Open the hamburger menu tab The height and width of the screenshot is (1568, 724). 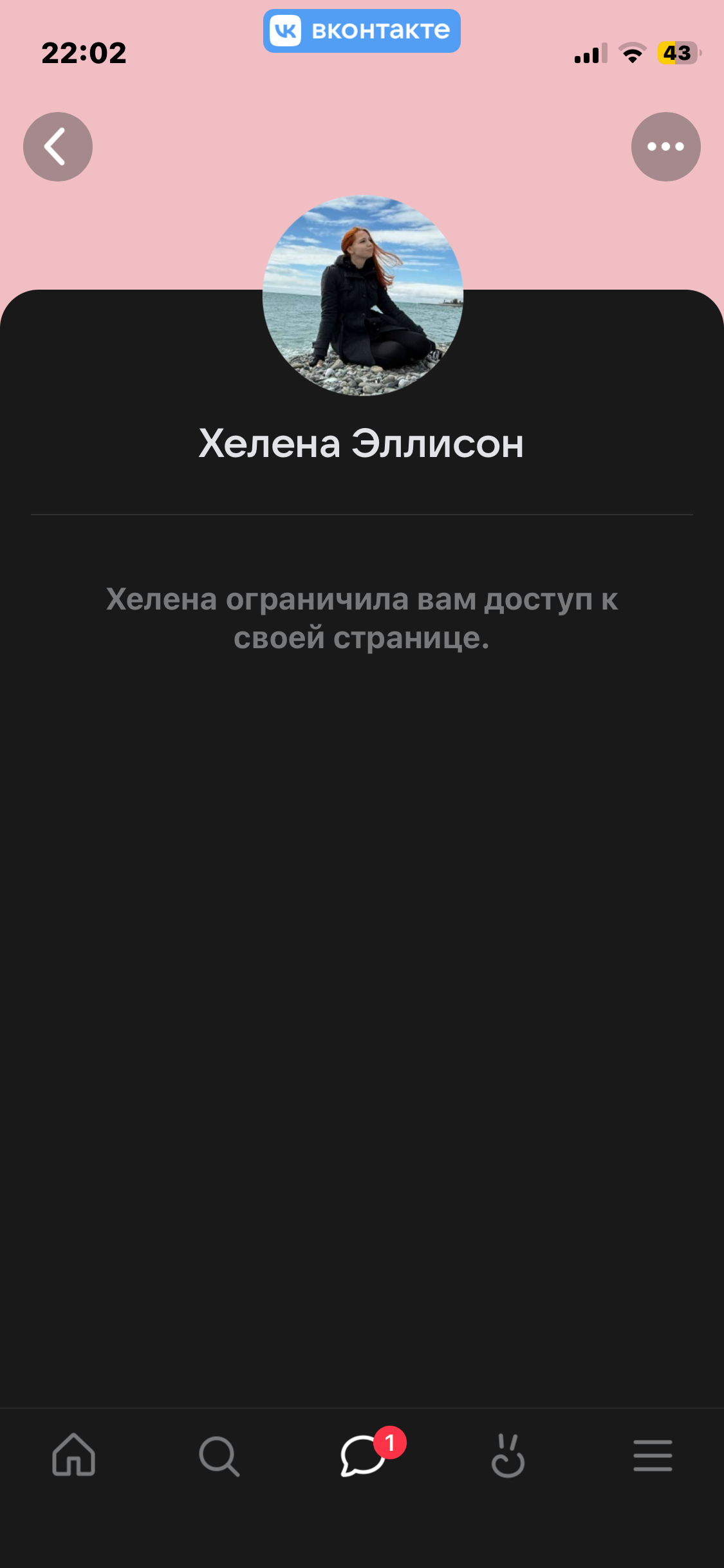(x=653, y=1455)
